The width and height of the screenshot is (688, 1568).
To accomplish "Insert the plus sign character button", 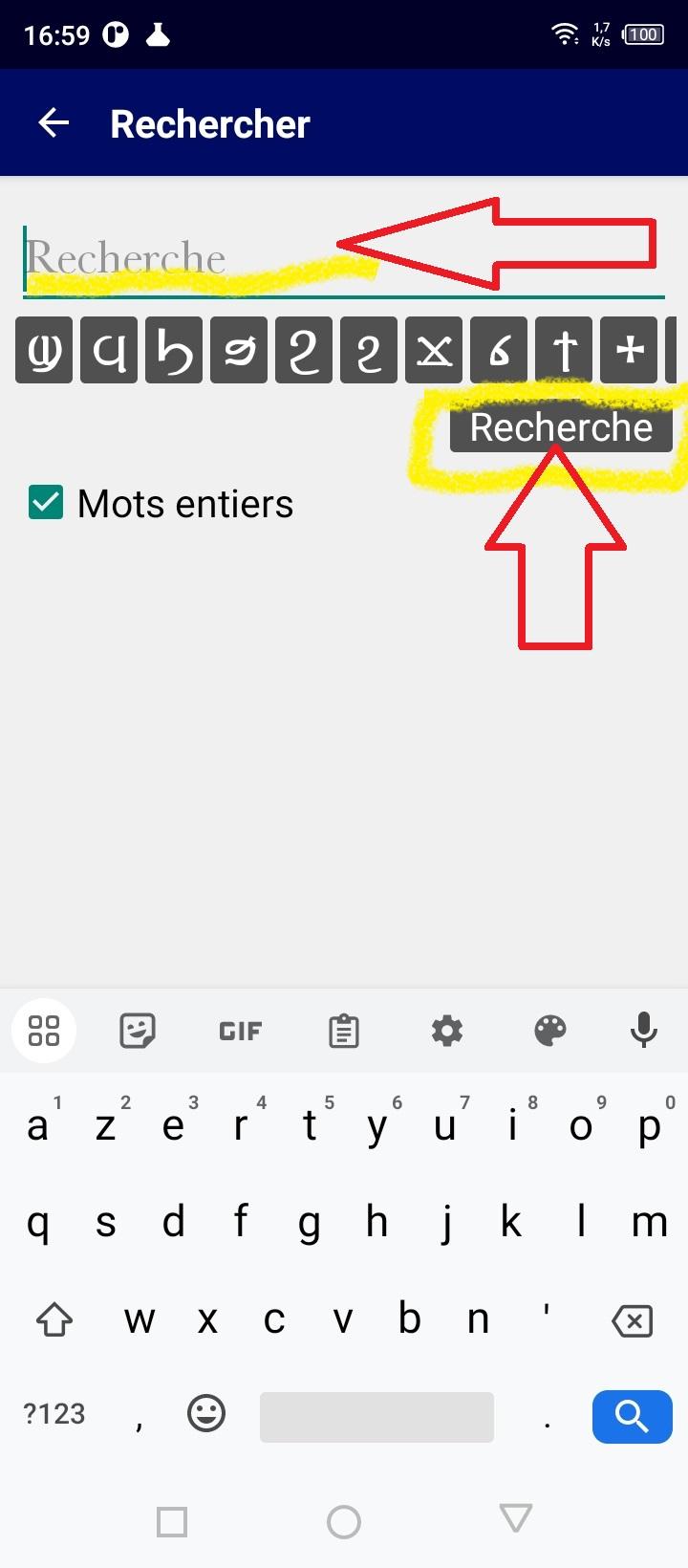I will click(629, 351).
